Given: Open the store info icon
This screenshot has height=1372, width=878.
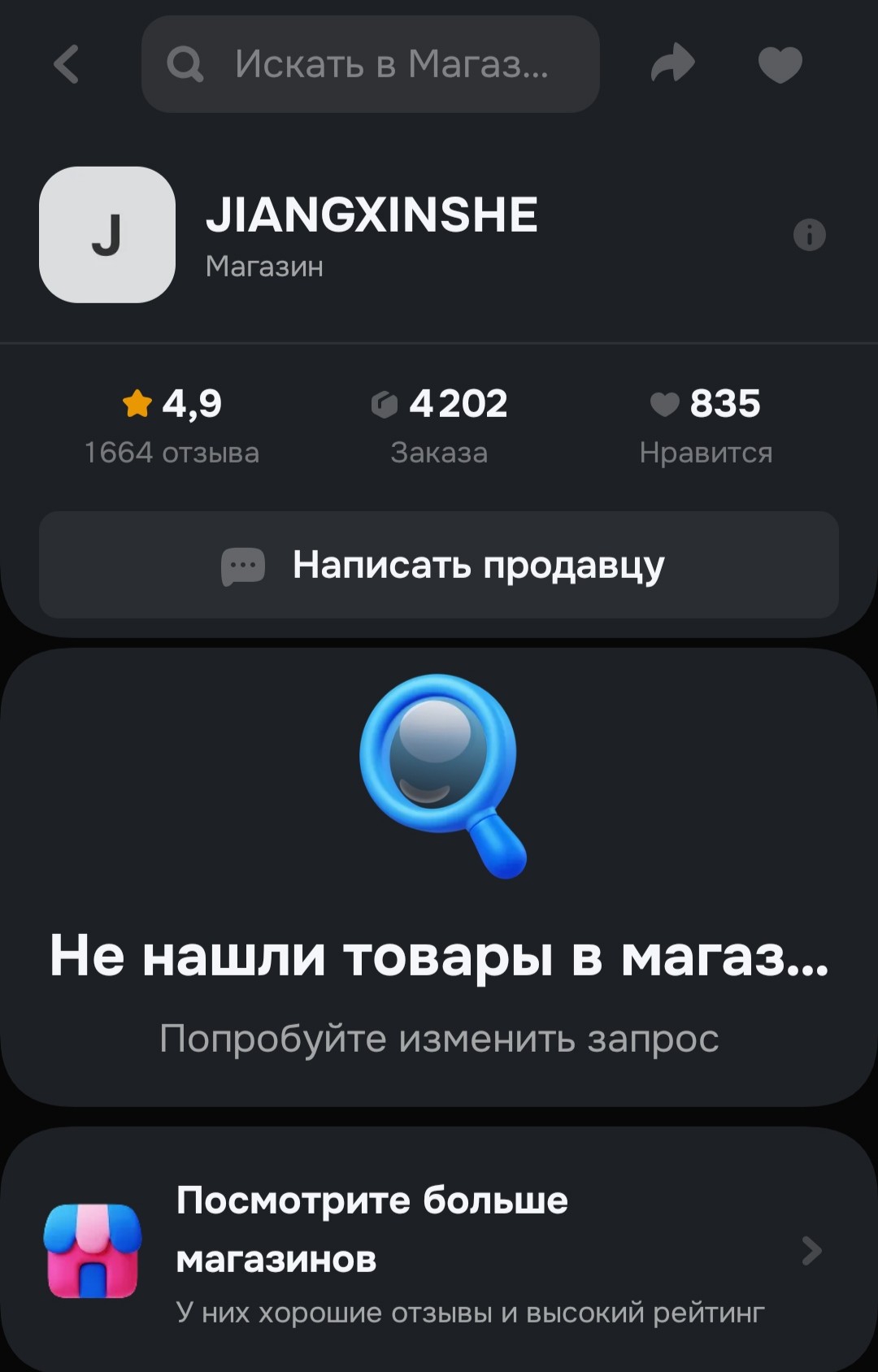Looking at the screenshot, I should click(x=809, y=235).
